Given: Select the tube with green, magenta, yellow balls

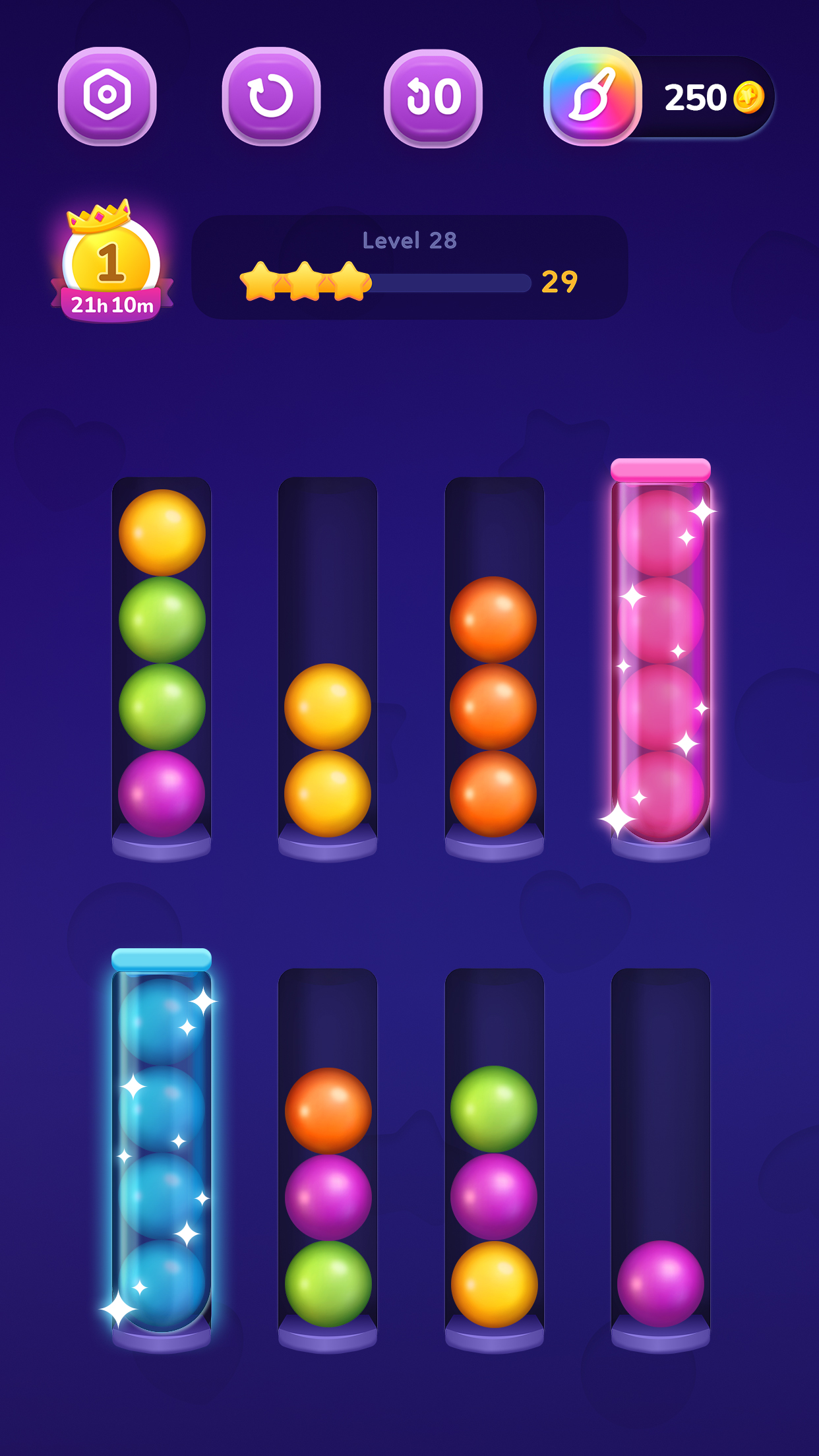Looking at the screenshot, I should (495, 1160).
